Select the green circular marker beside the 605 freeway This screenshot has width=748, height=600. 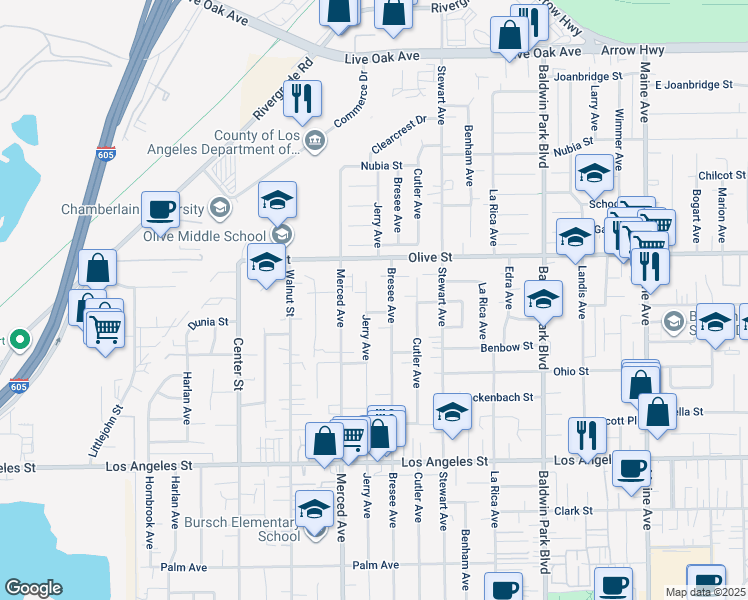coord(16,340)
